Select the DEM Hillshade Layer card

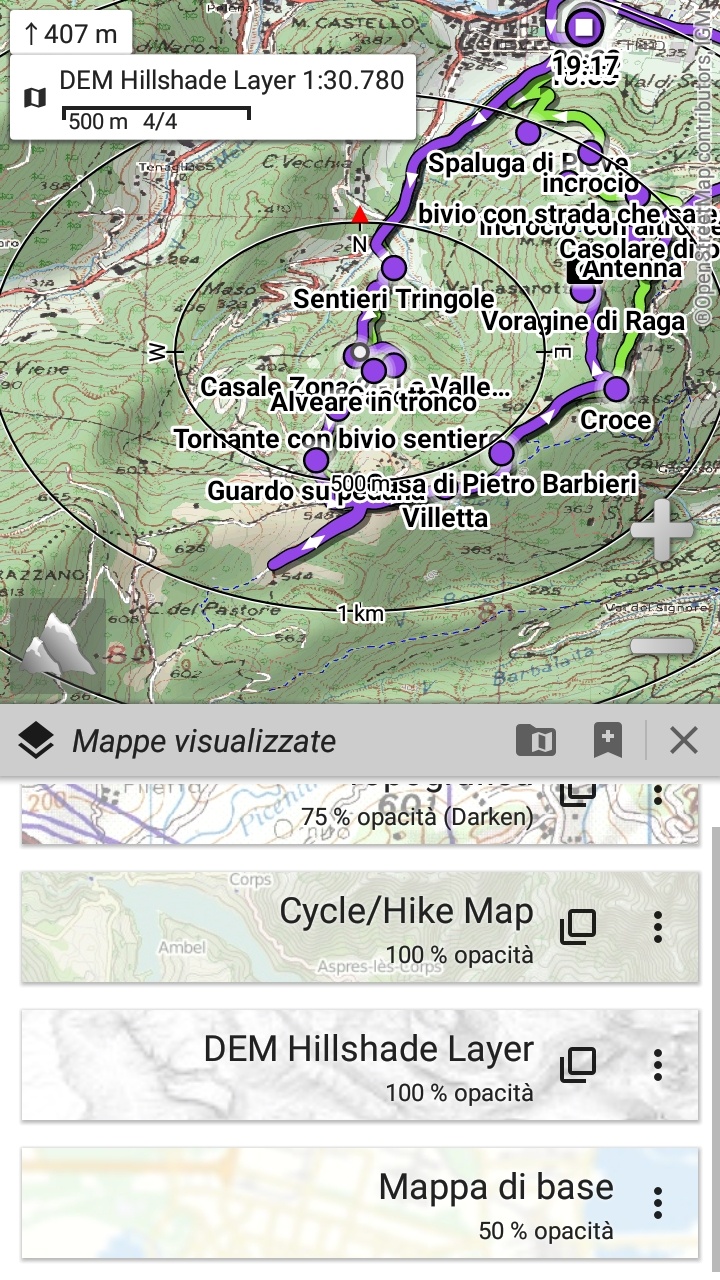click(x=300, y=1064)
